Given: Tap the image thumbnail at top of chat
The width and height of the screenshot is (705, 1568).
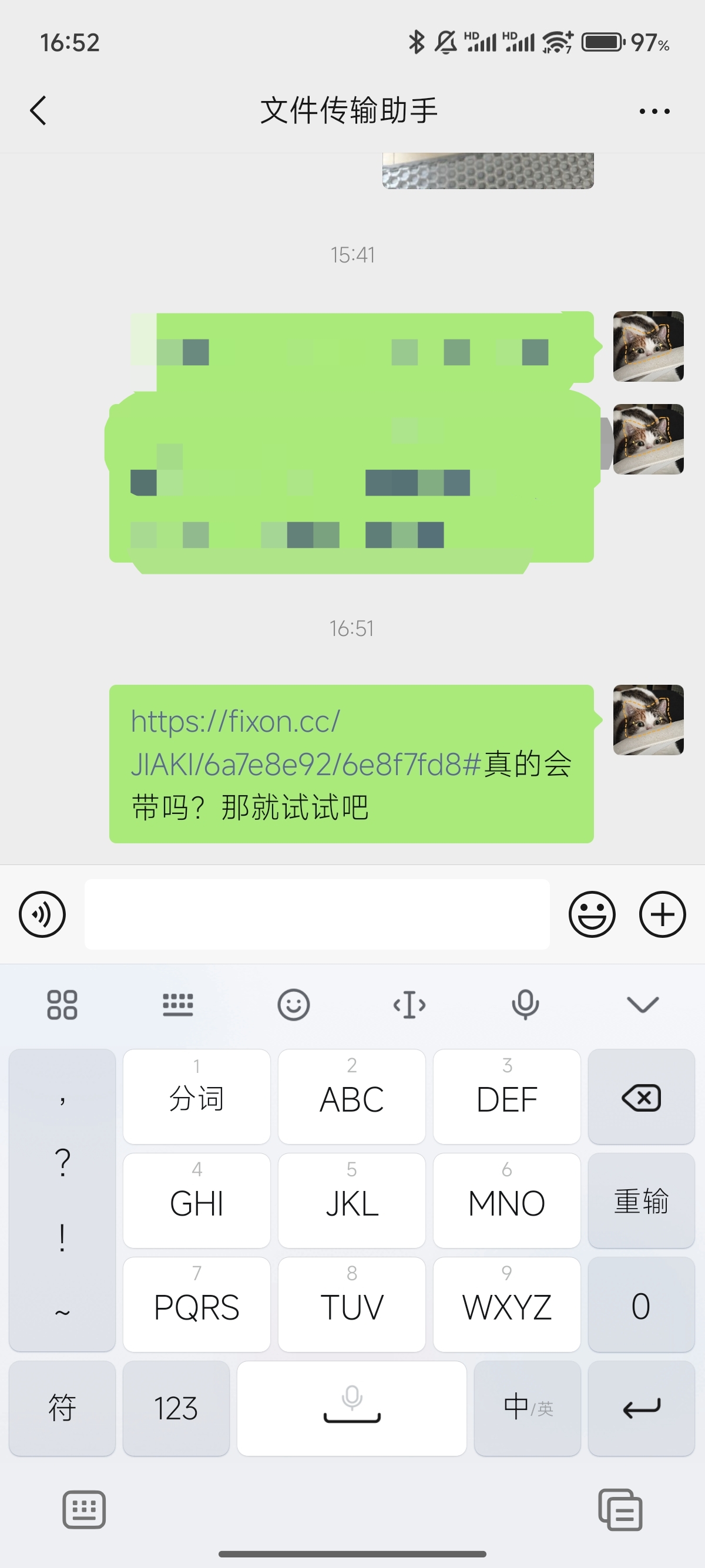Looking at the screenshot, I should (x=487, y=170).
